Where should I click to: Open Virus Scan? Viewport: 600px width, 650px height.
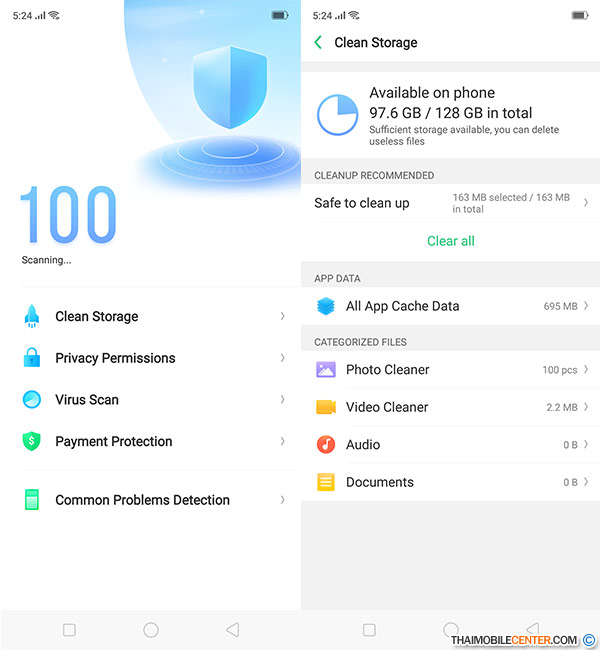click(150, 400)
